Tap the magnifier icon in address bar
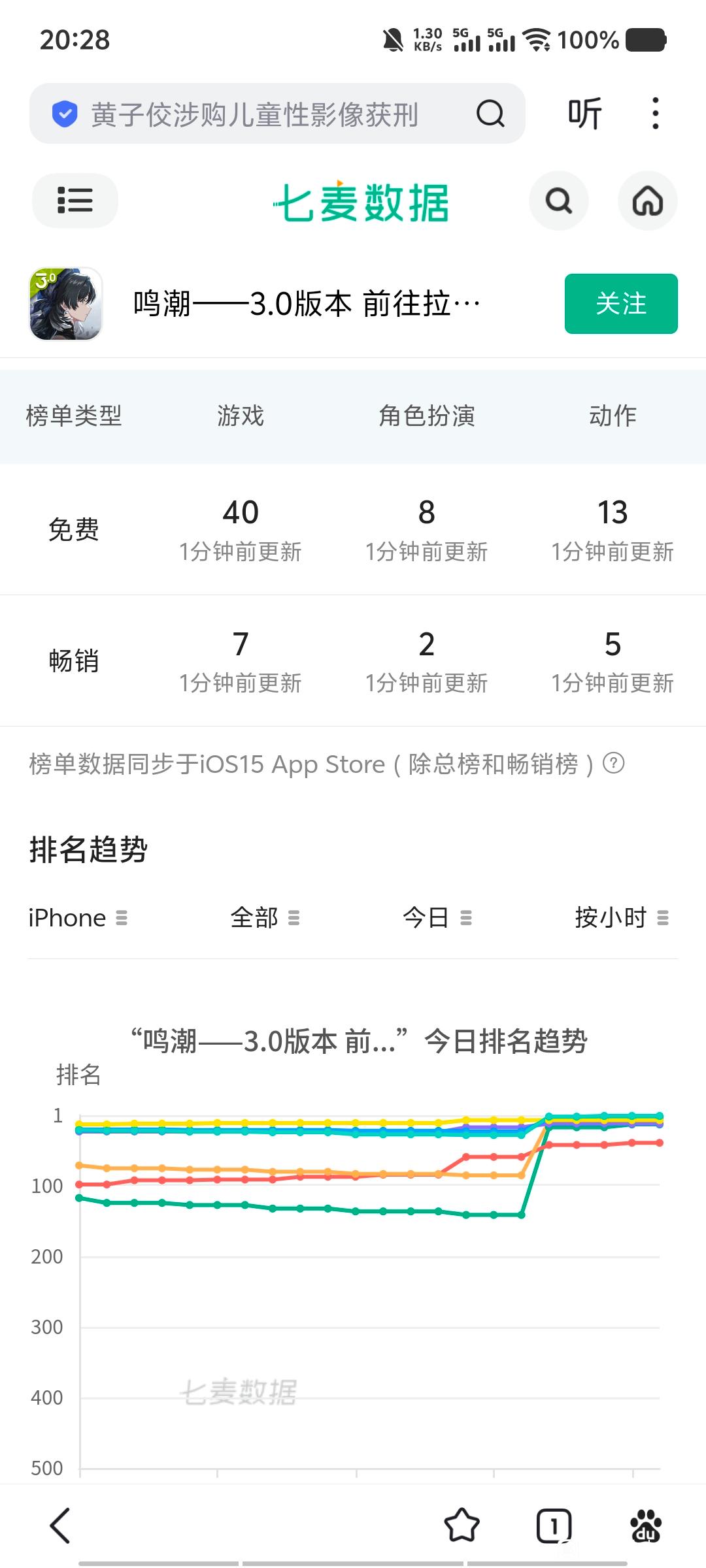This screenshot has height=1568, width=706. coord(490,114)
